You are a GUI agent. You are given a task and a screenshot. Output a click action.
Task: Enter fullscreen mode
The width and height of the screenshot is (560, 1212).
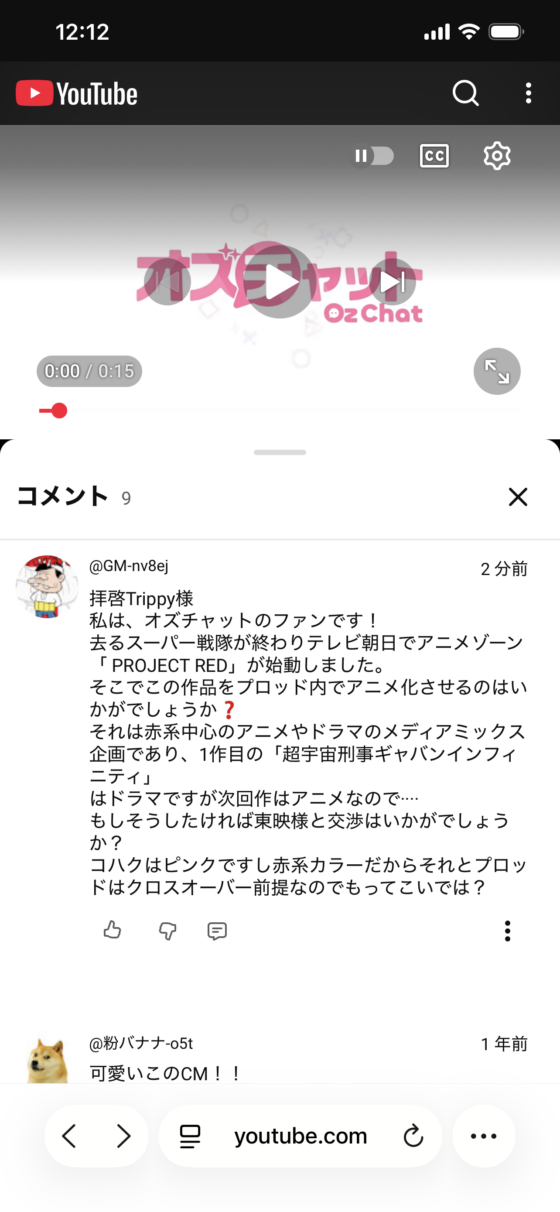[x=497, y=371]
